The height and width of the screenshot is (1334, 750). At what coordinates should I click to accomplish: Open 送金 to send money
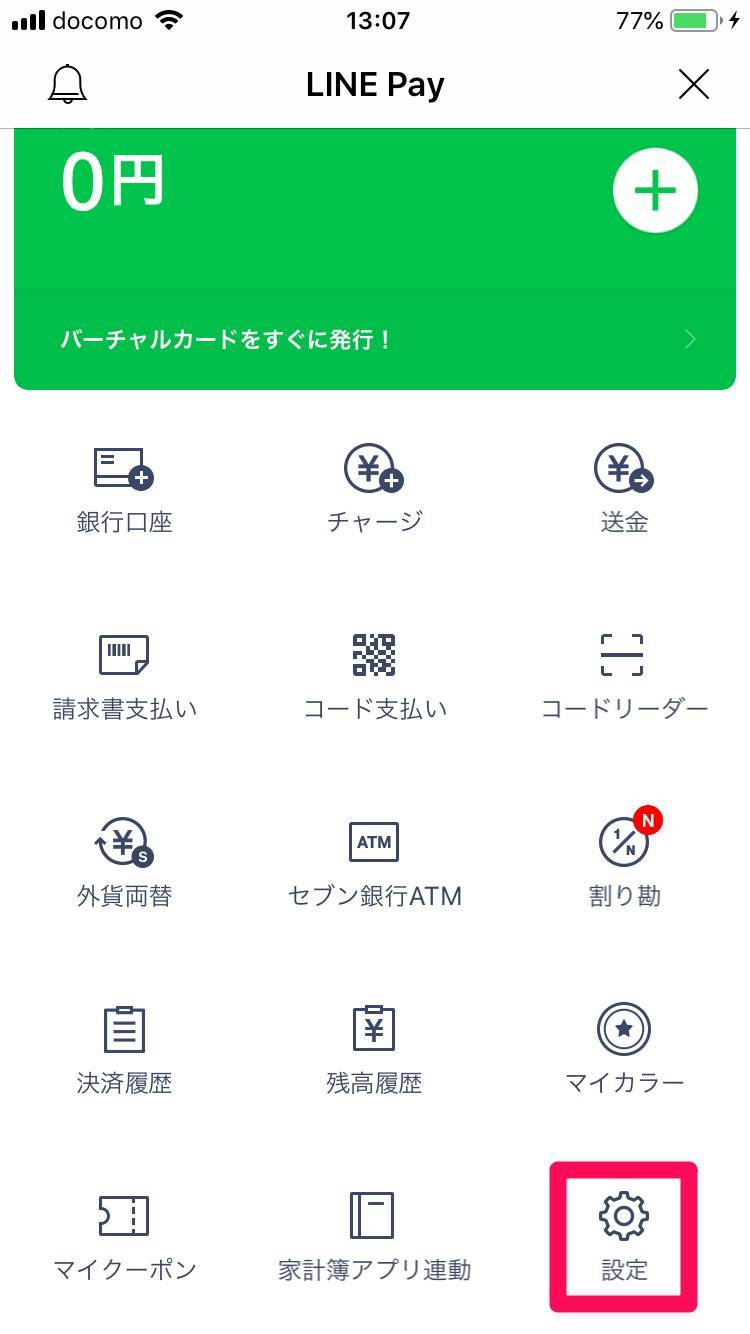pos(625,489)
